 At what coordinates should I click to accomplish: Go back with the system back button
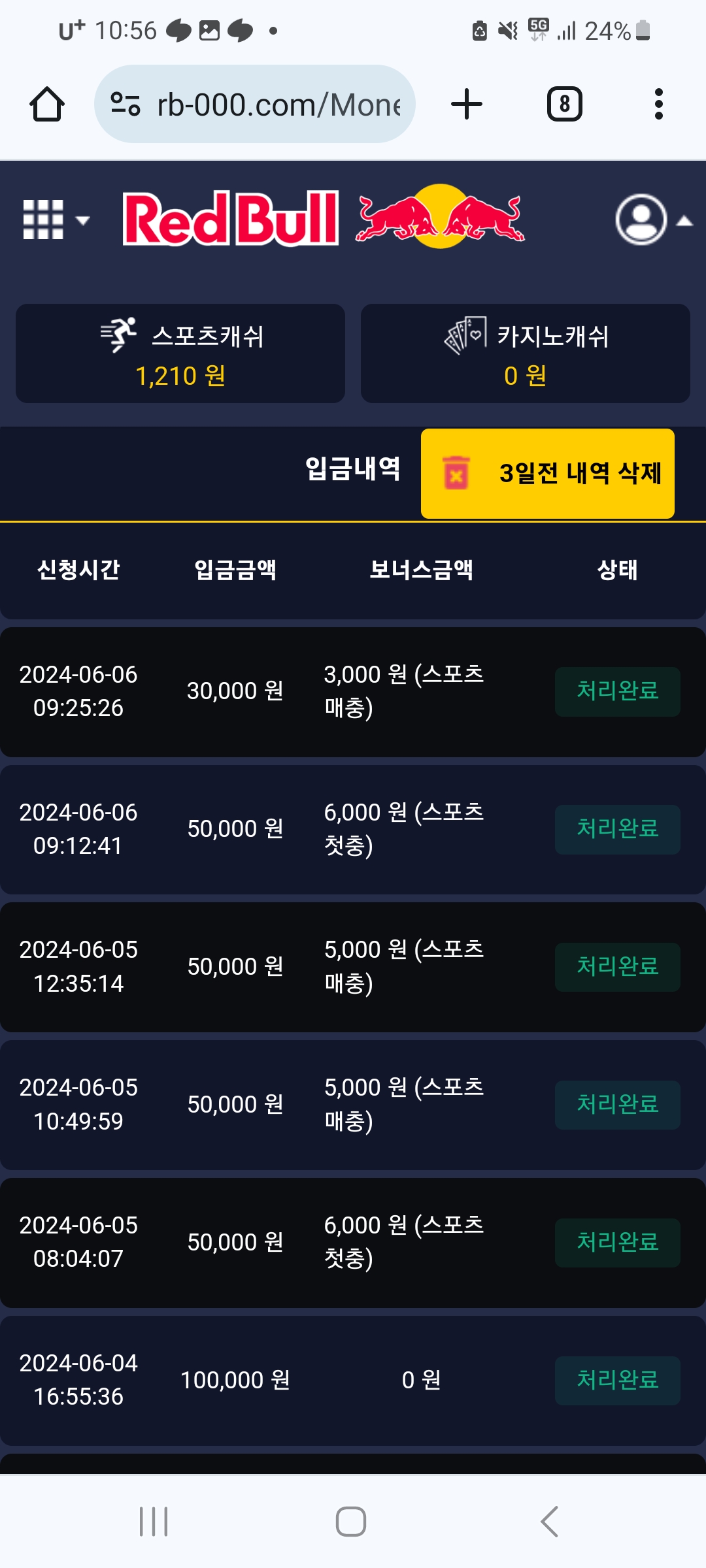[x=549, y=1522]
